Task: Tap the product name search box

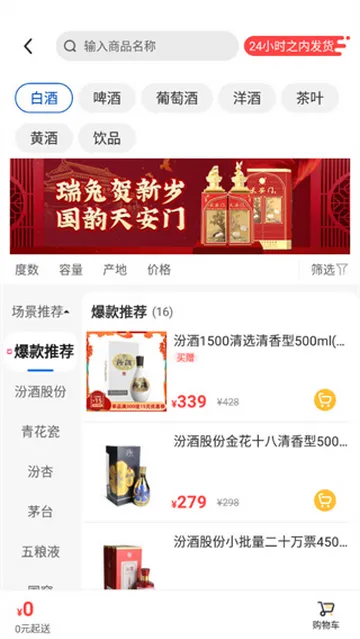Action: (147, 46)
